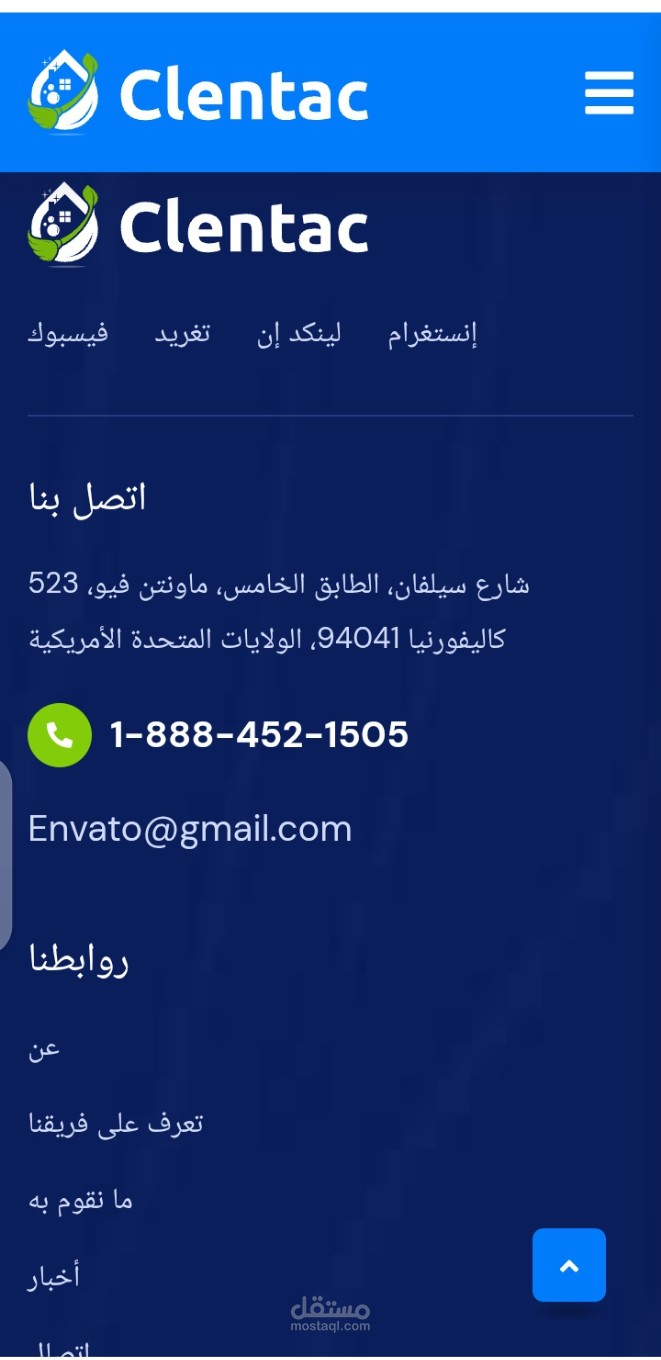Open the تعرف على فريقنا link

pos(116,1124)
